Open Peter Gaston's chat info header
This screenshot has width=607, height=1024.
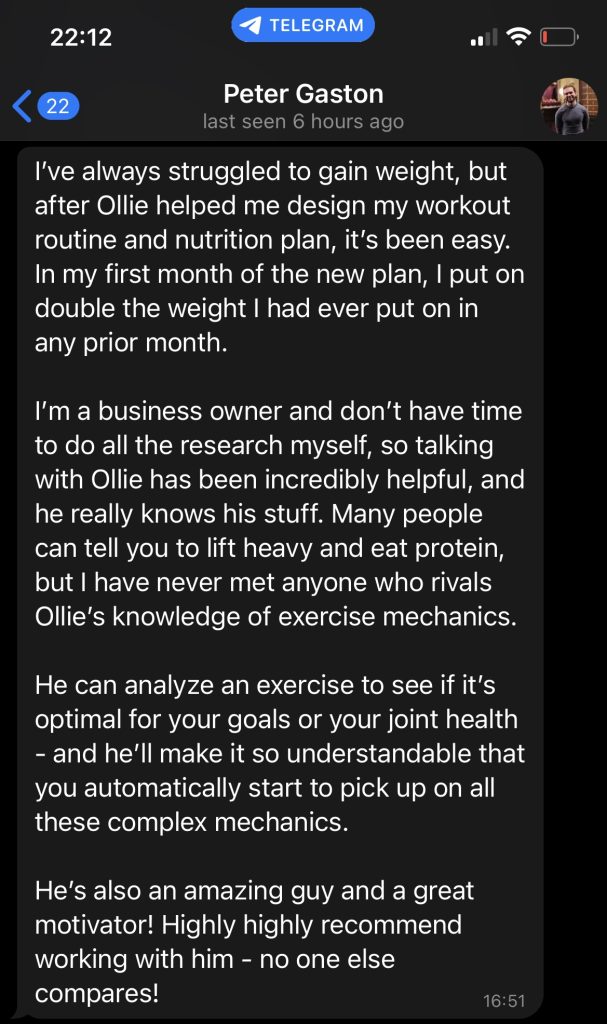point(303,106)
